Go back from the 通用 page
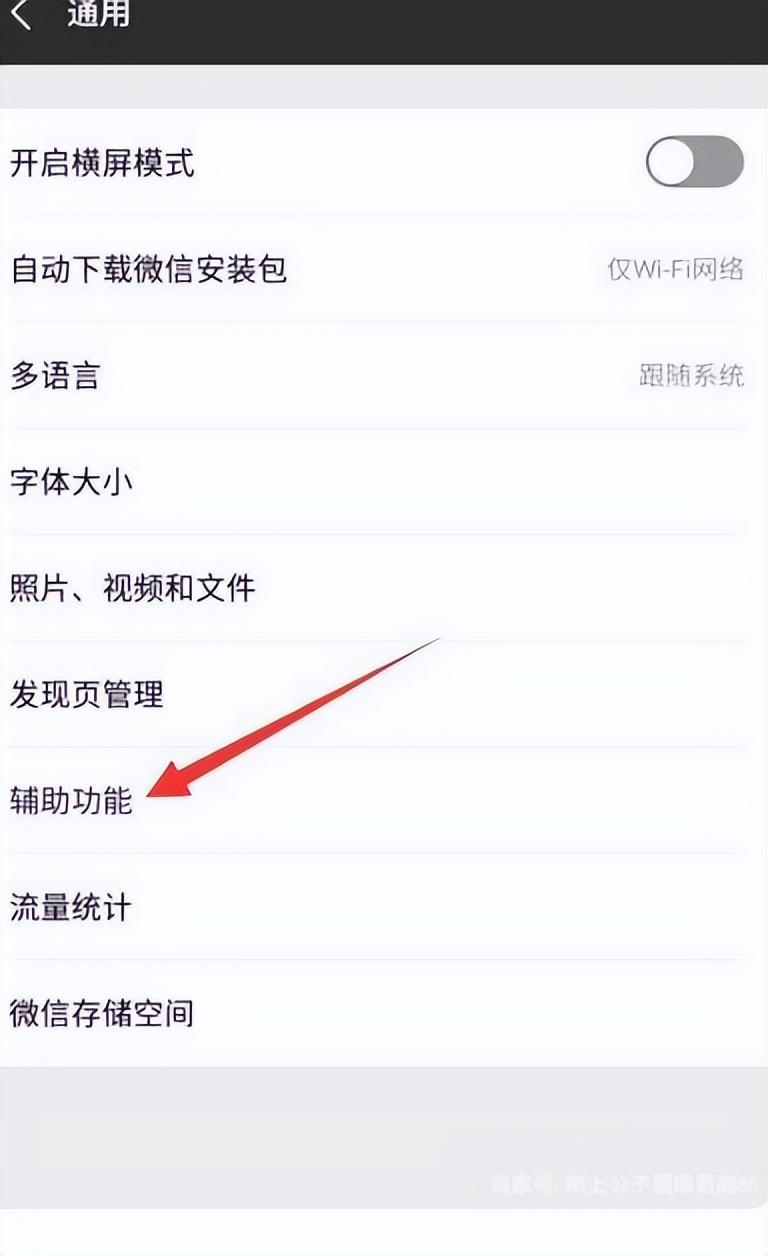This screenshot has width=768, height=1256. (x=22, y=15)
